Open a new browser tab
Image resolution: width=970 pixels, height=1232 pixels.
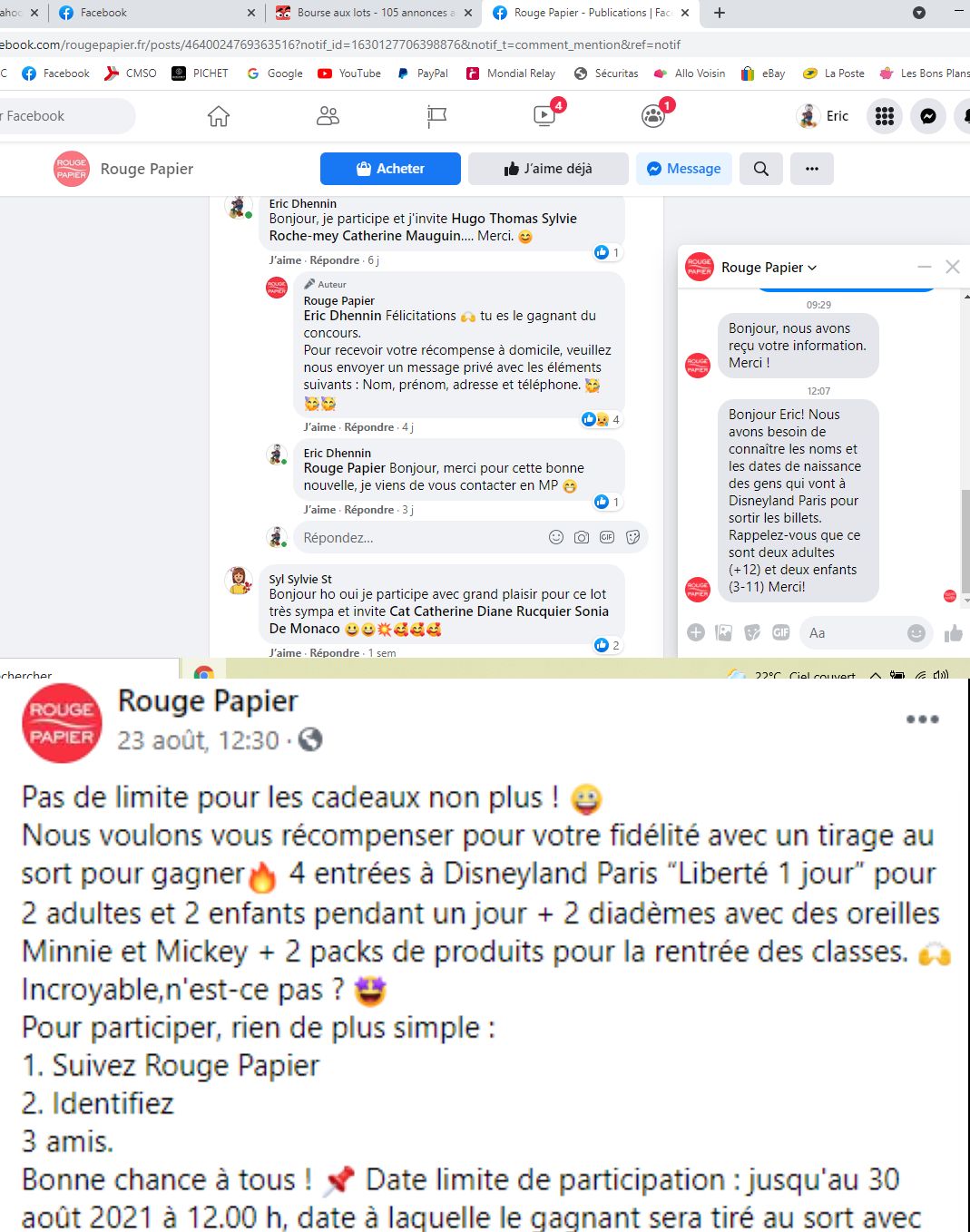click(720, 13)
